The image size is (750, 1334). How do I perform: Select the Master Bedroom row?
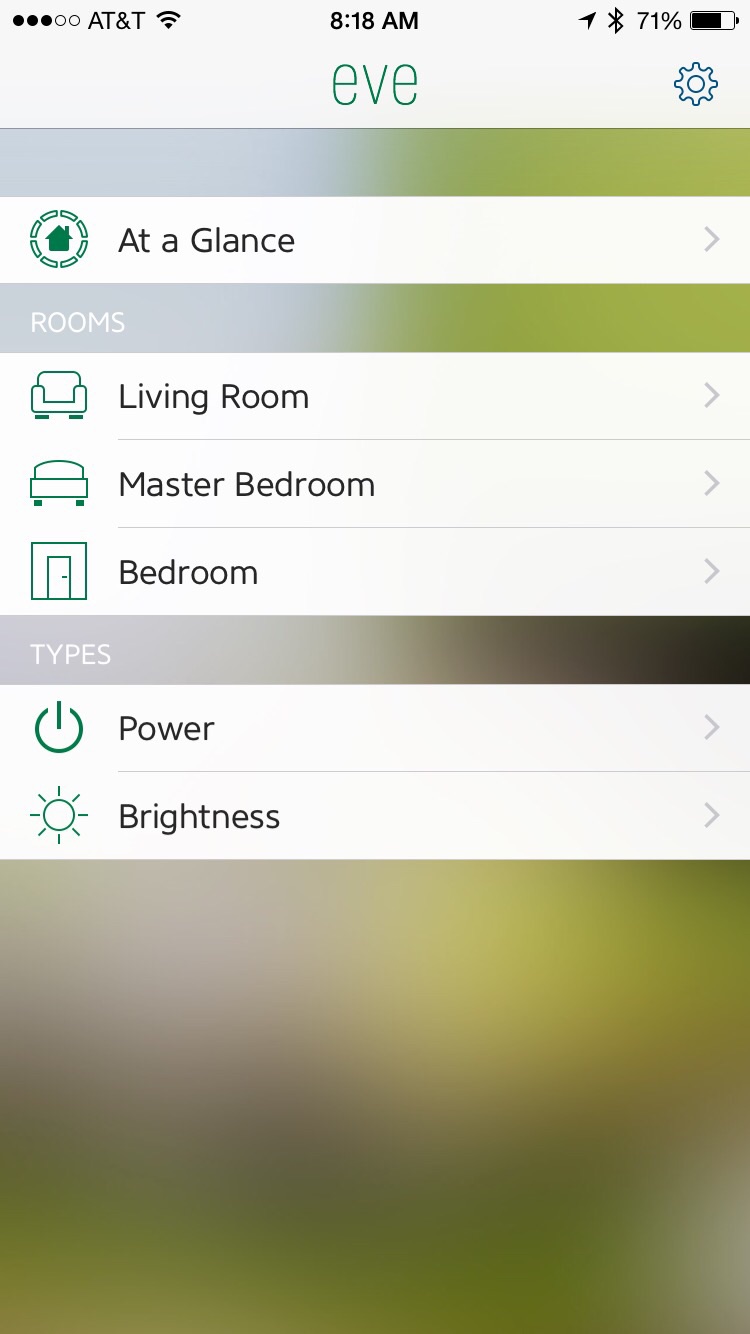pyautogui.click(x=375, y=485)
